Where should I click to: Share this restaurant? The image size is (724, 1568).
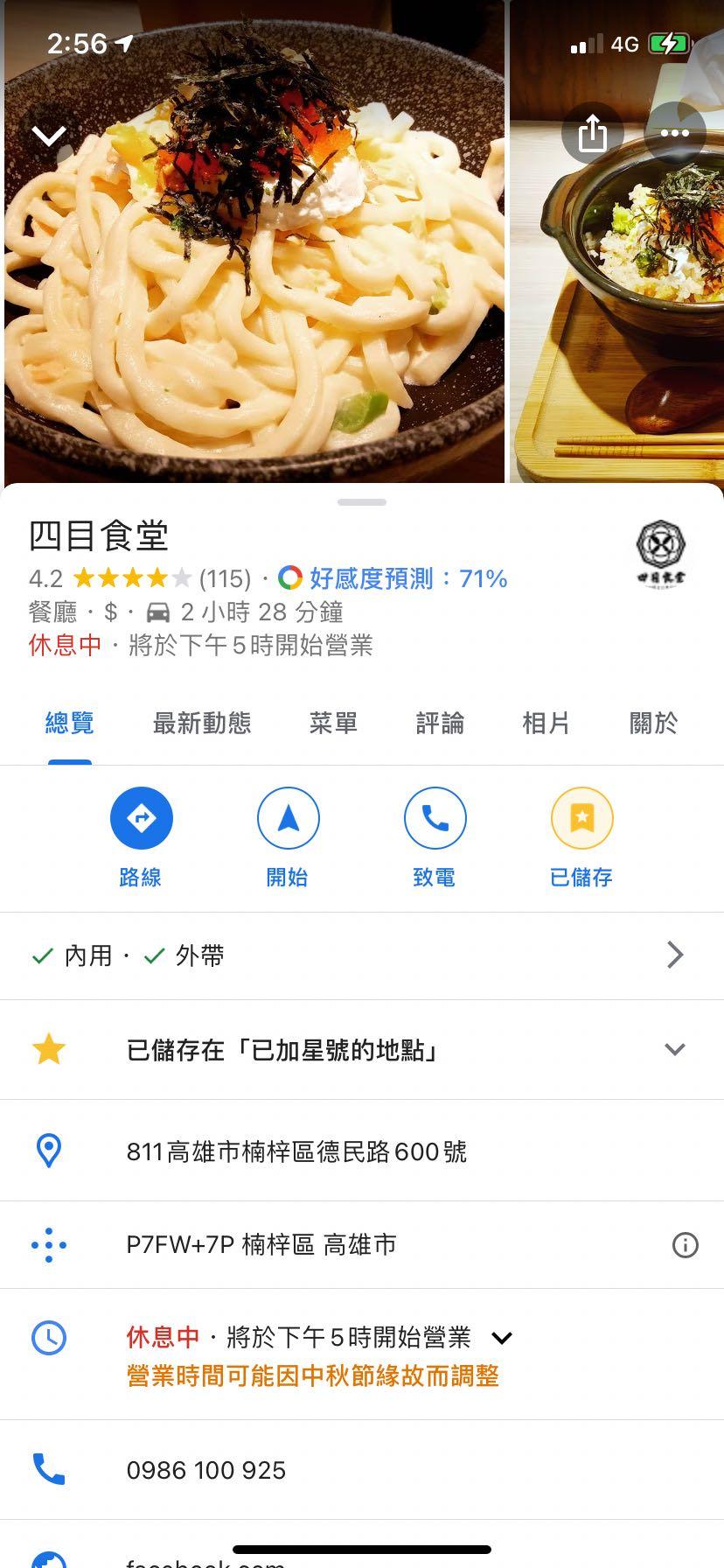pyautogui.click(x=592, y=134)
